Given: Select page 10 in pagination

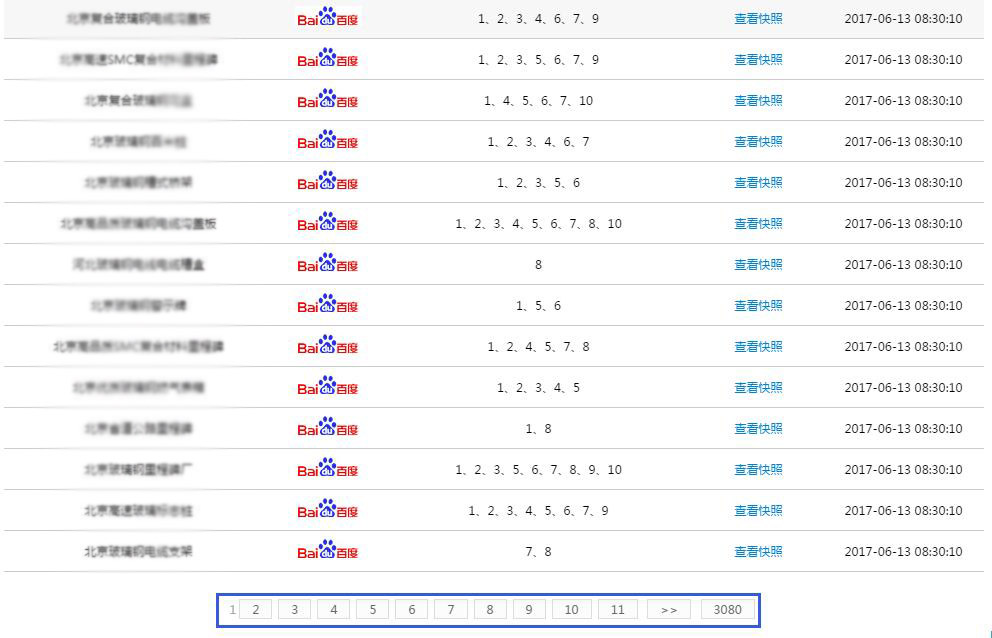Looking at the screenshot, I should click(x=571, y=610).
